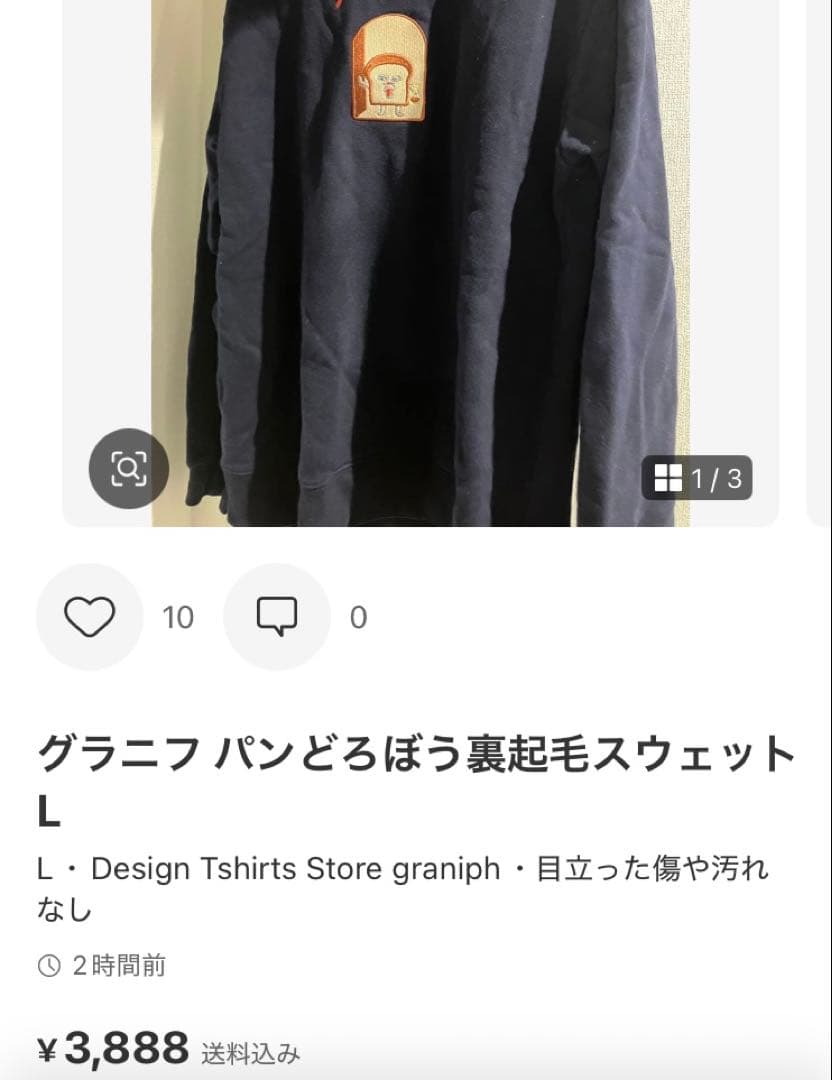Click the like count showing 10

(180, 617)
